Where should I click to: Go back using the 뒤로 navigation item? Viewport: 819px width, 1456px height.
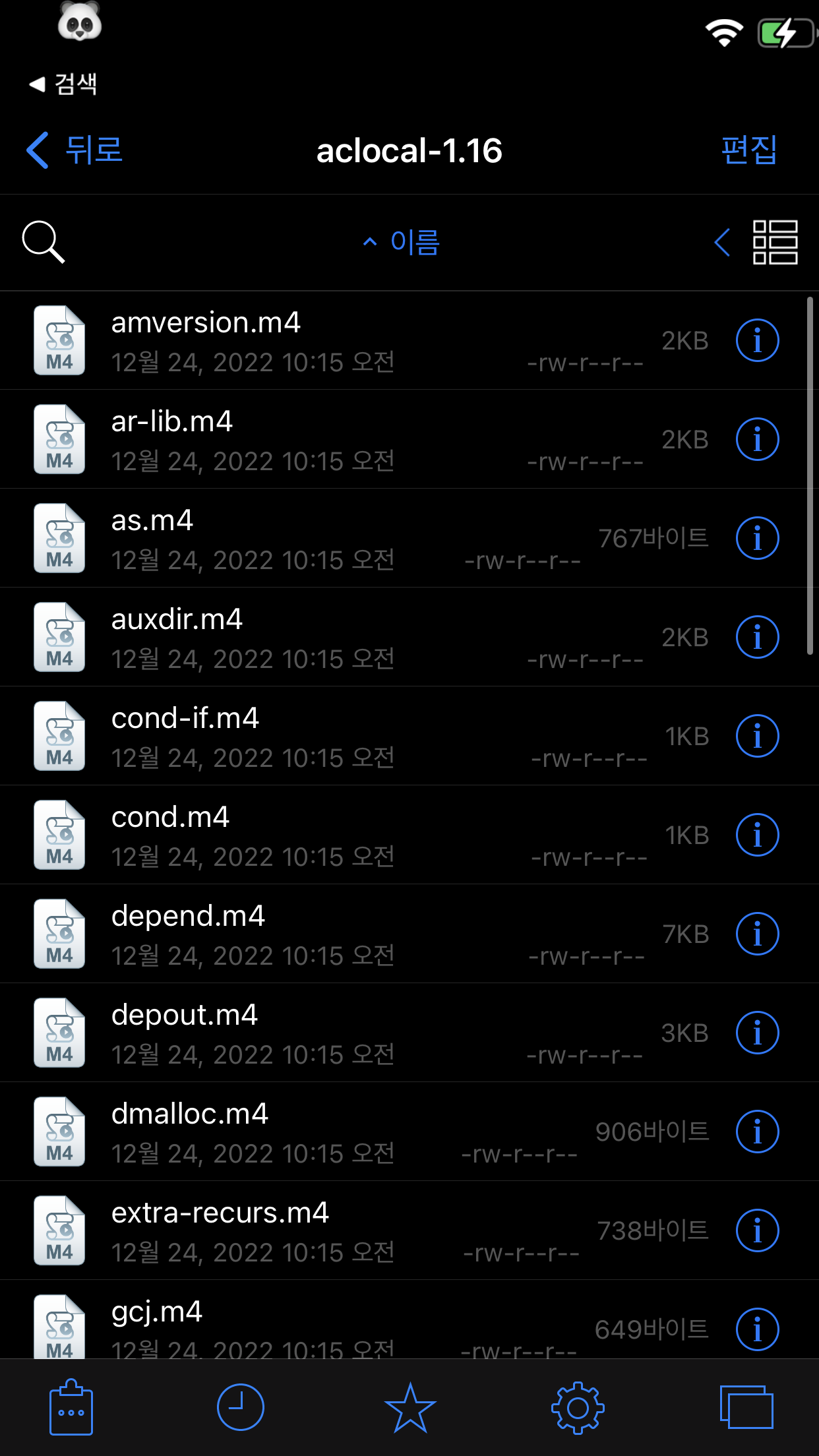click(x=76, y=150)
